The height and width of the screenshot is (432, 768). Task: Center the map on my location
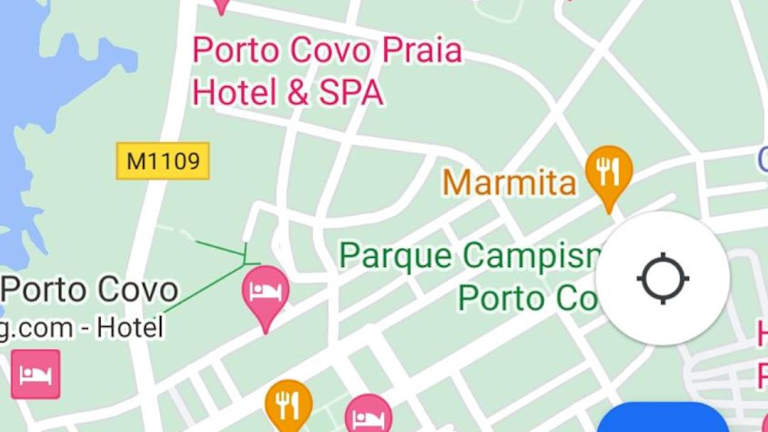pos(662,278)
